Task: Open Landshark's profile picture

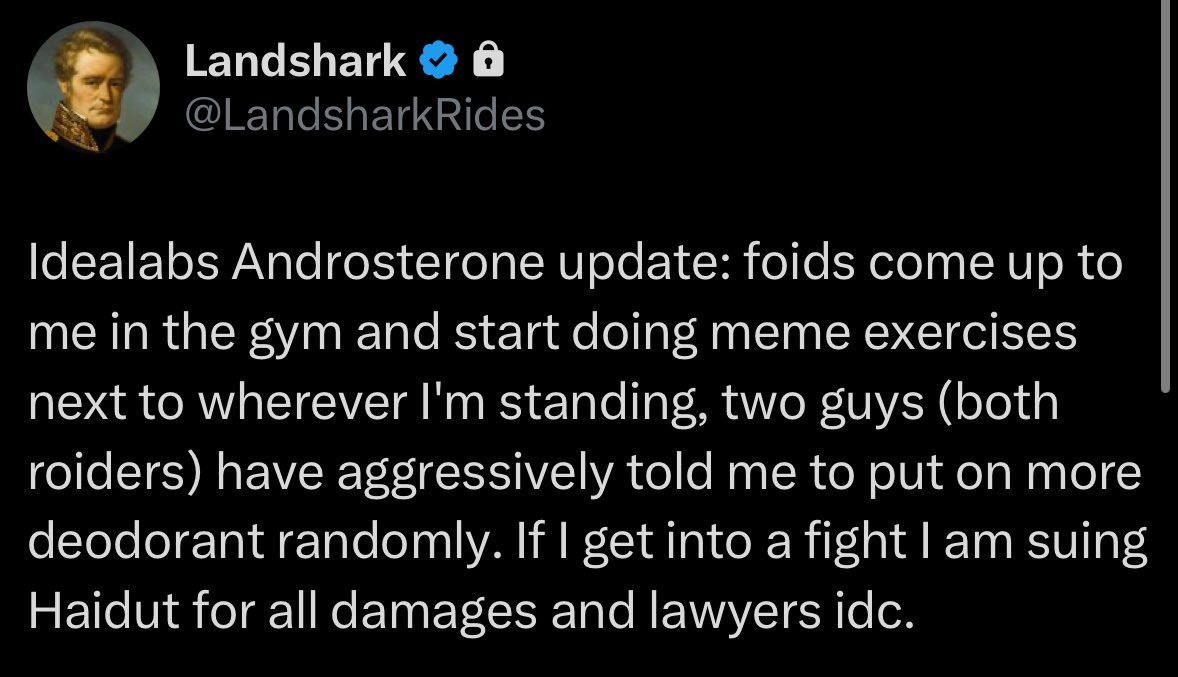Action: 93,91
